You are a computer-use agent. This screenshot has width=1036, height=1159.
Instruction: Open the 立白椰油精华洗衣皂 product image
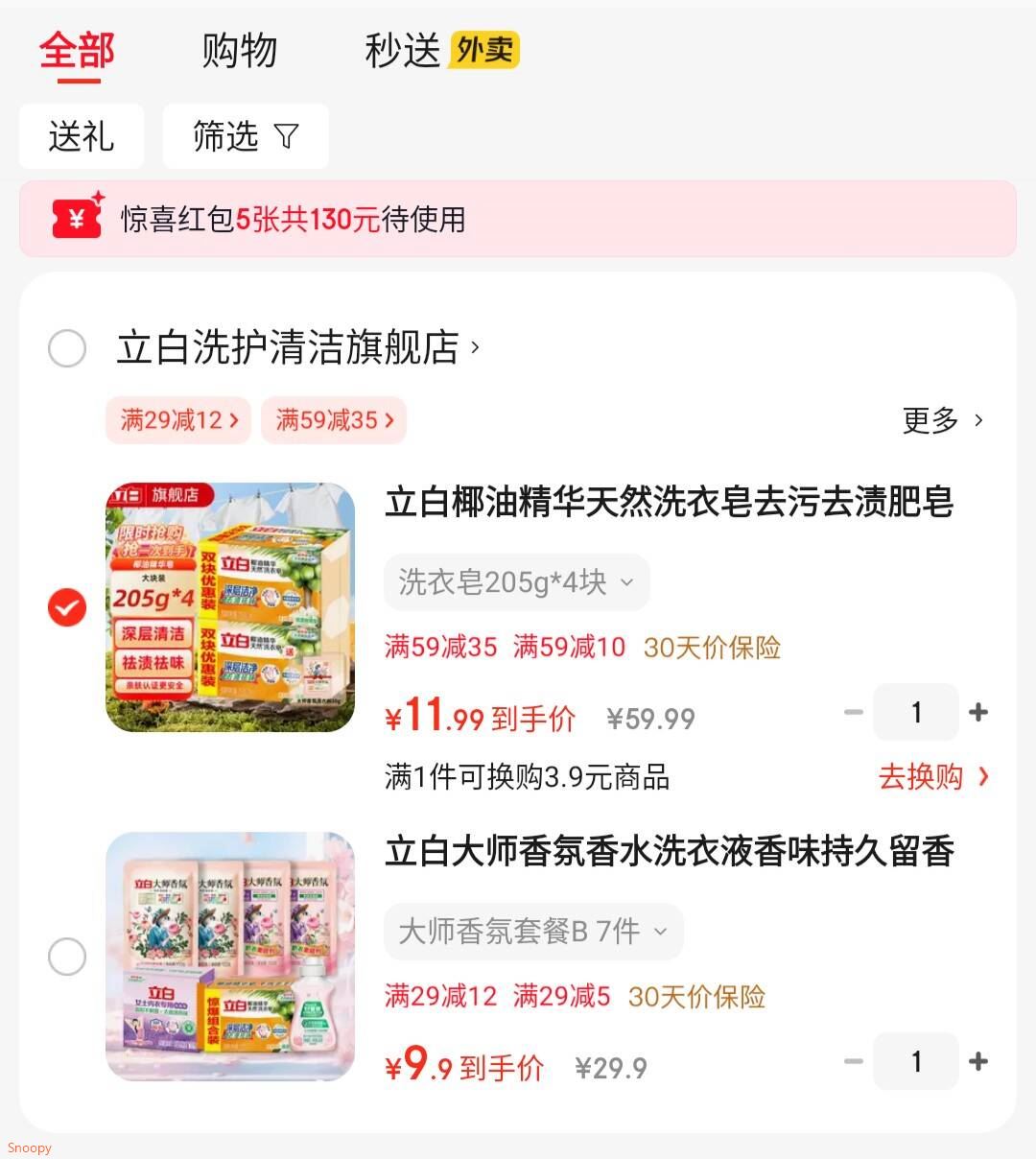coord(230,607)
